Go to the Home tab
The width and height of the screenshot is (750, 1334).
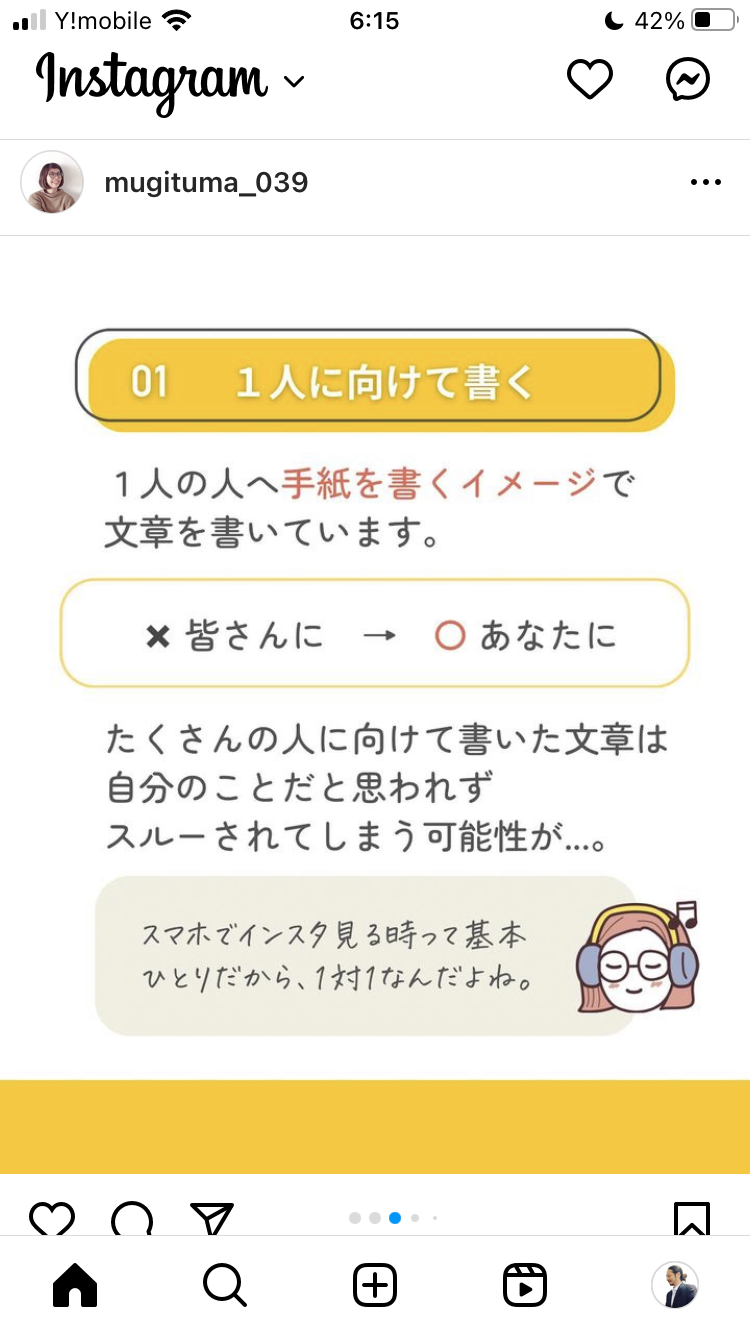click(x=75, y=1285)
